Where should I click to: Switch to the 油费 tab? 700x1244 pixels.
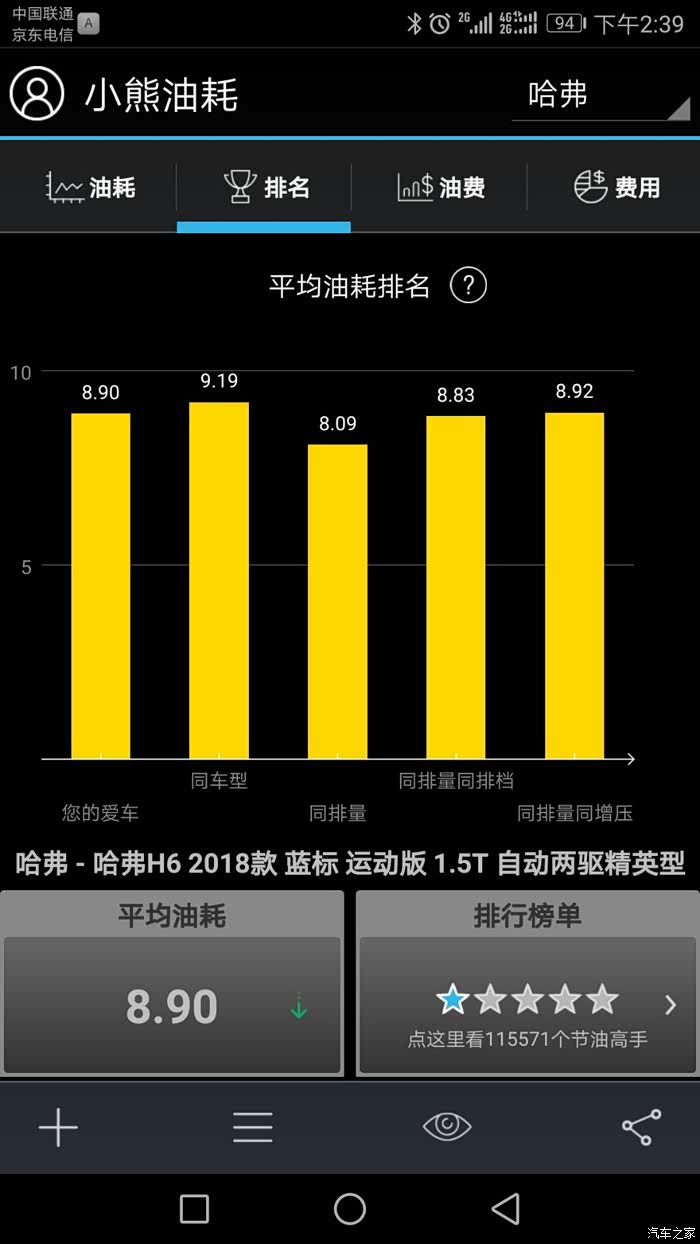coord(440,187)
